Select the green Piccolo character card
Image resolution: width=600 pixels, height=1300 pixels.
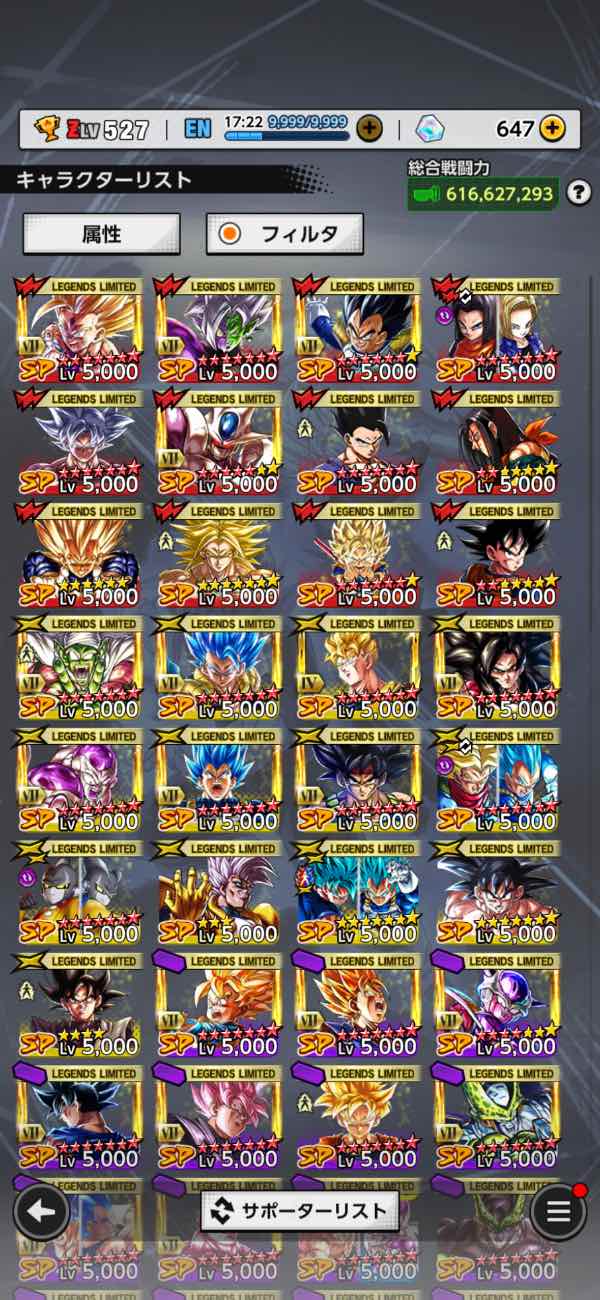tap(78, 670)
